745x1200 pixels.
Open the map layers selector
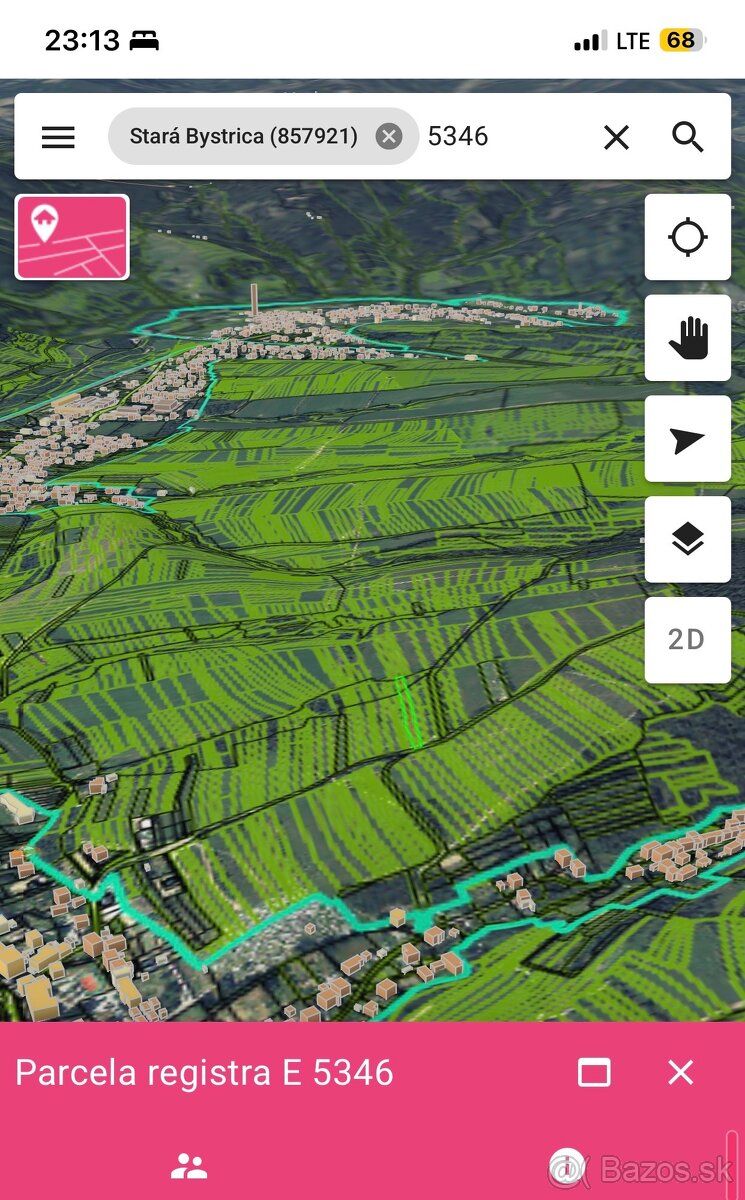pyautogui.click(x=688, y=540)
